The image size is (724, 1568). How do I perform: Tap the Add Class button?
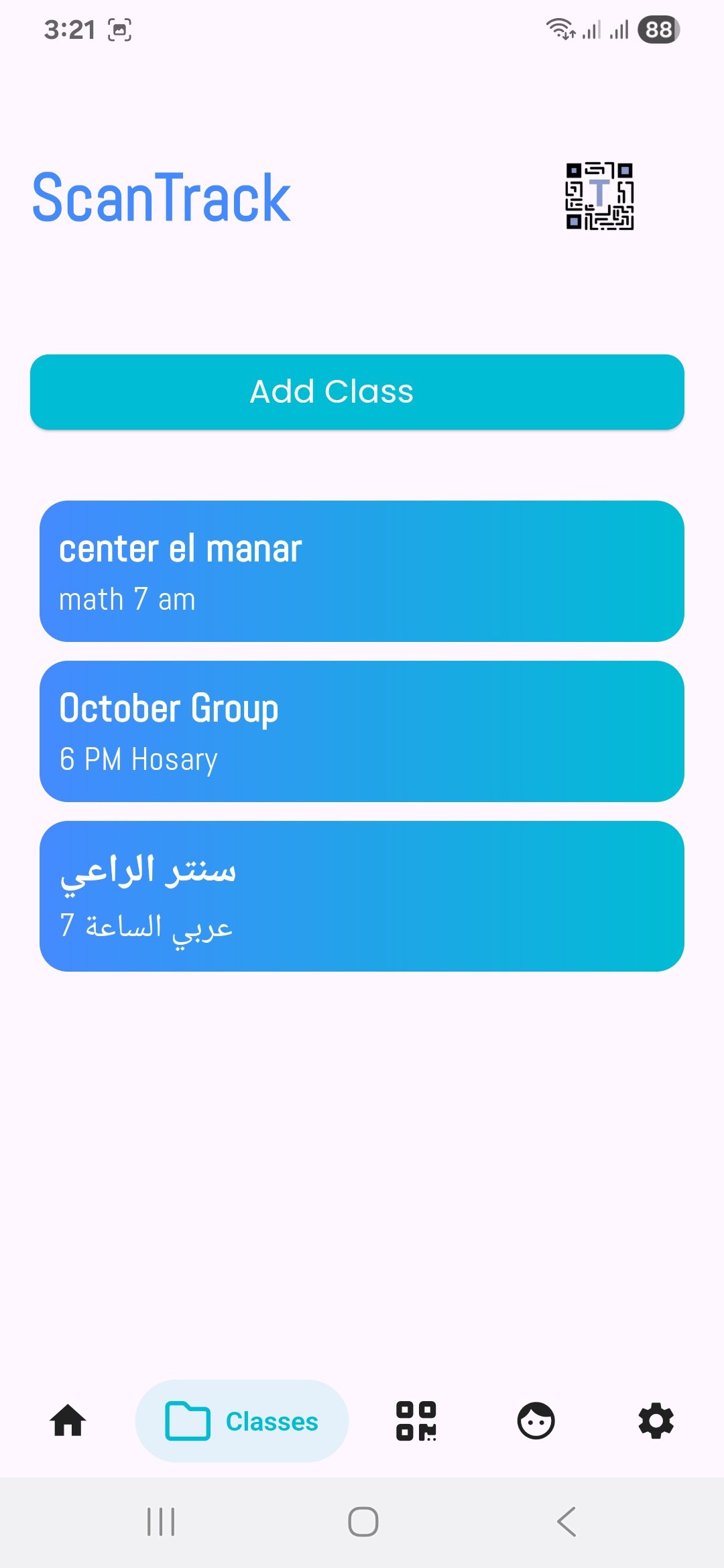coord(357,392)
